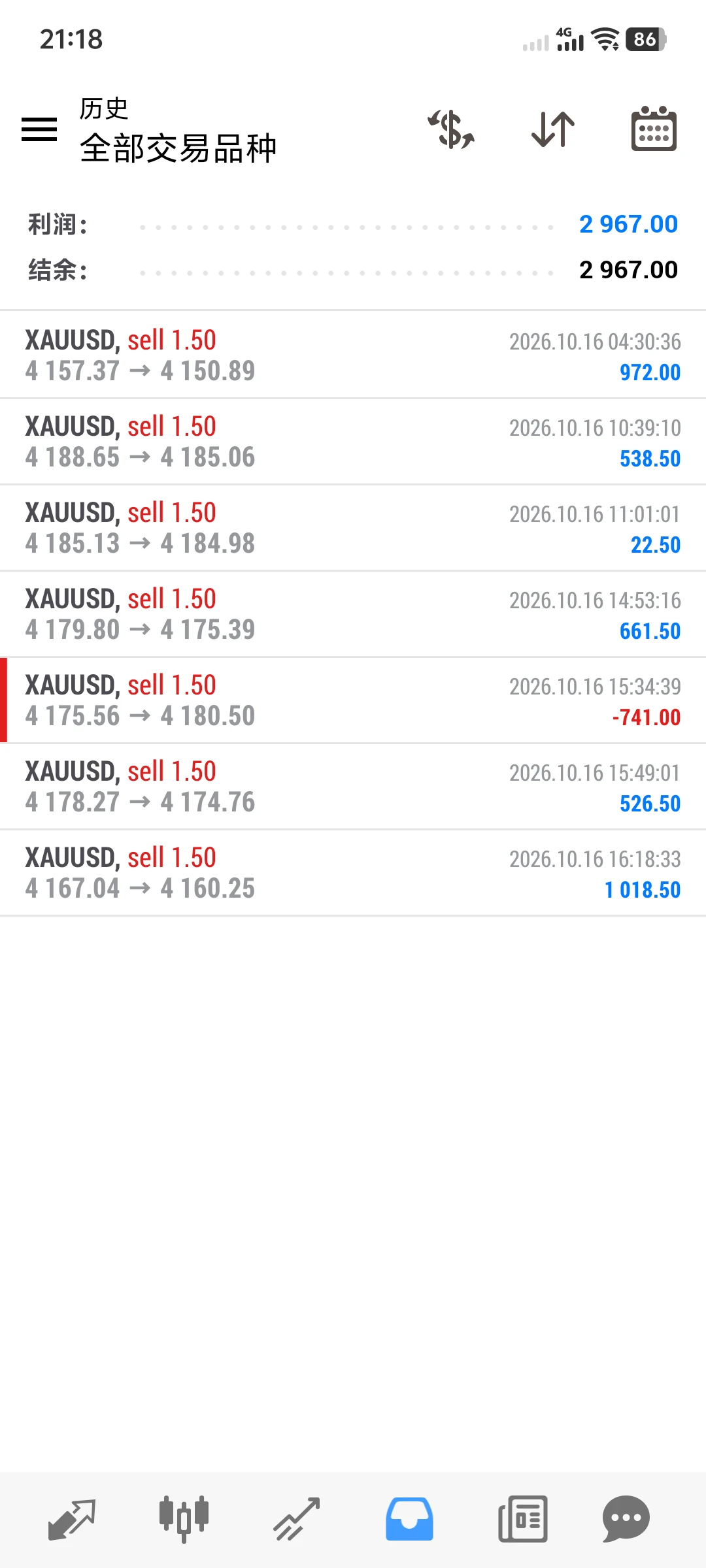This screenshot has width=706, height=1568.
Task: Open the chat messages tab
Action: (x=626, y=1519)
